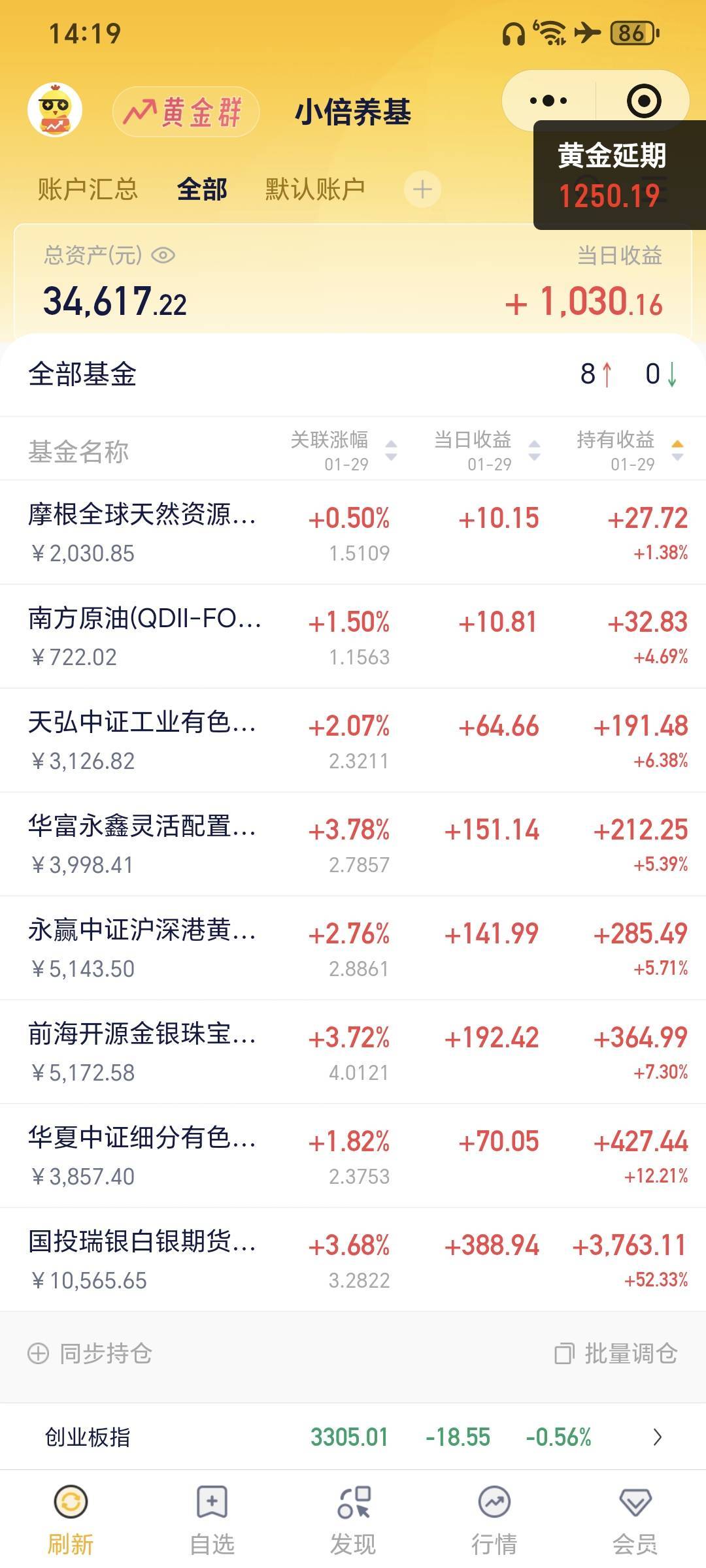This screenshot has width=706, height=1568.
Task: Close the mini program via target icon
Action: point(643,101)
